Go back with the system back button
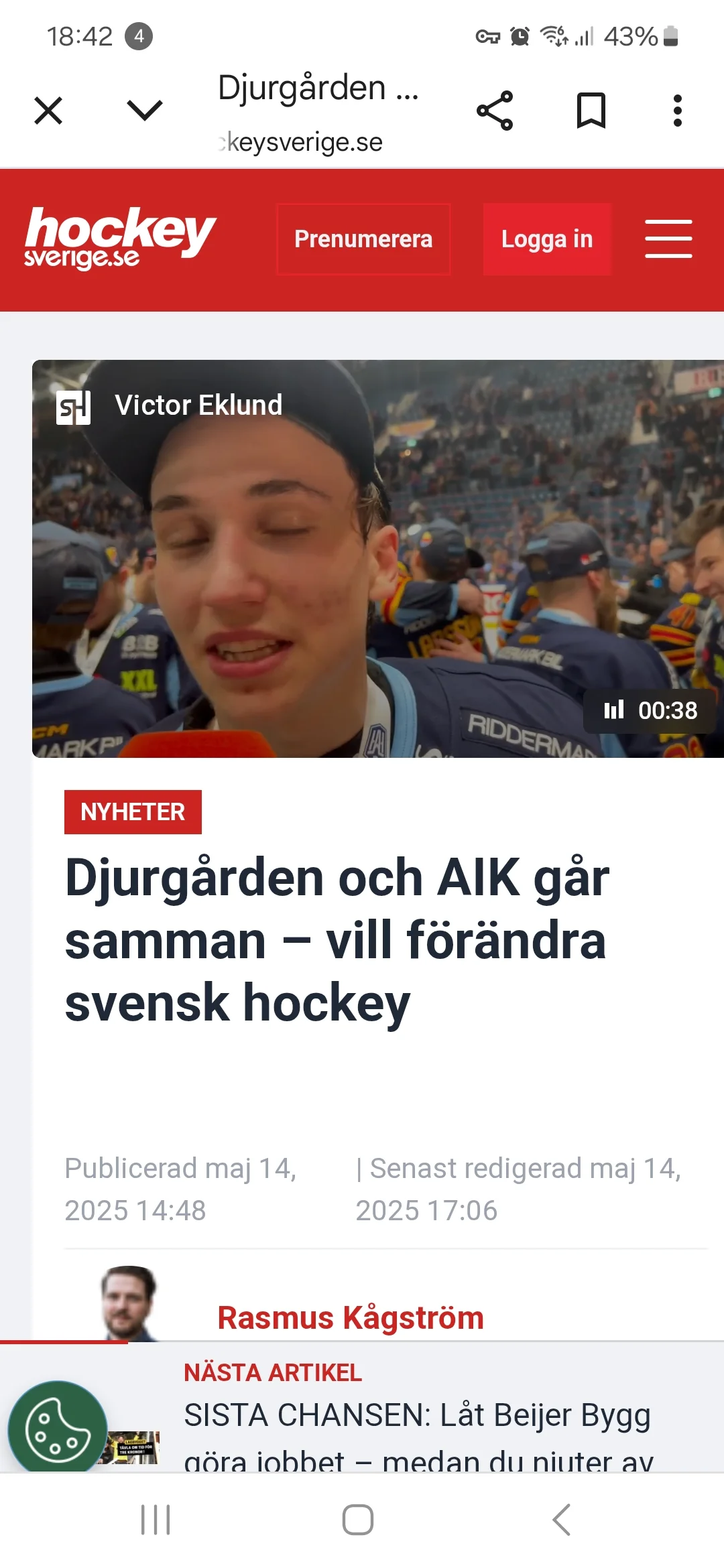This screenshot has width=724, height=1568. tap(562, 1520)
